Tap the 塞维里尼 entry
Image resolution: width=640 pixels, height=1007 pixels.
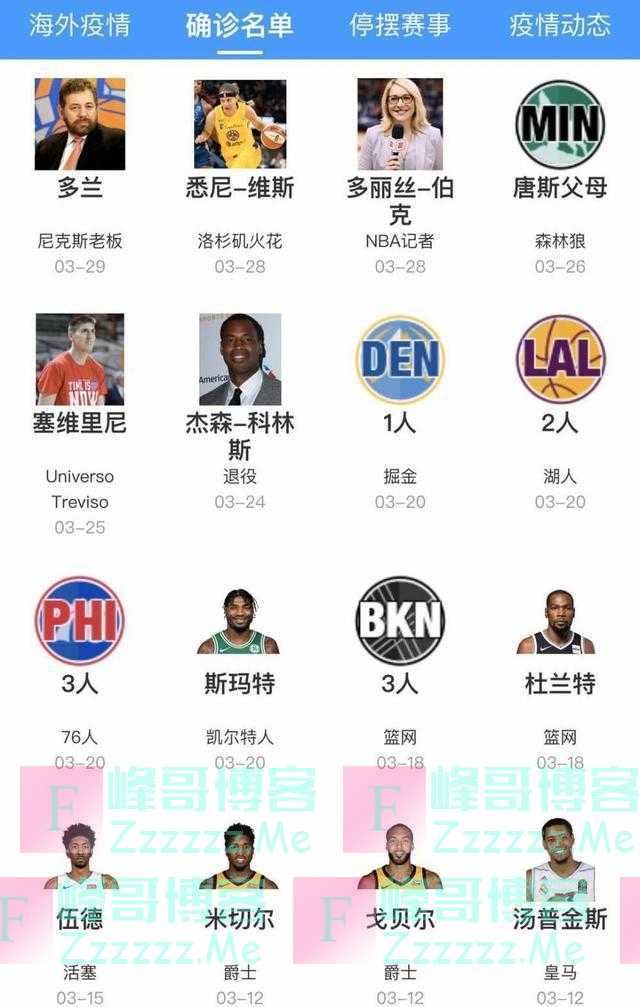tap(80, 360)
